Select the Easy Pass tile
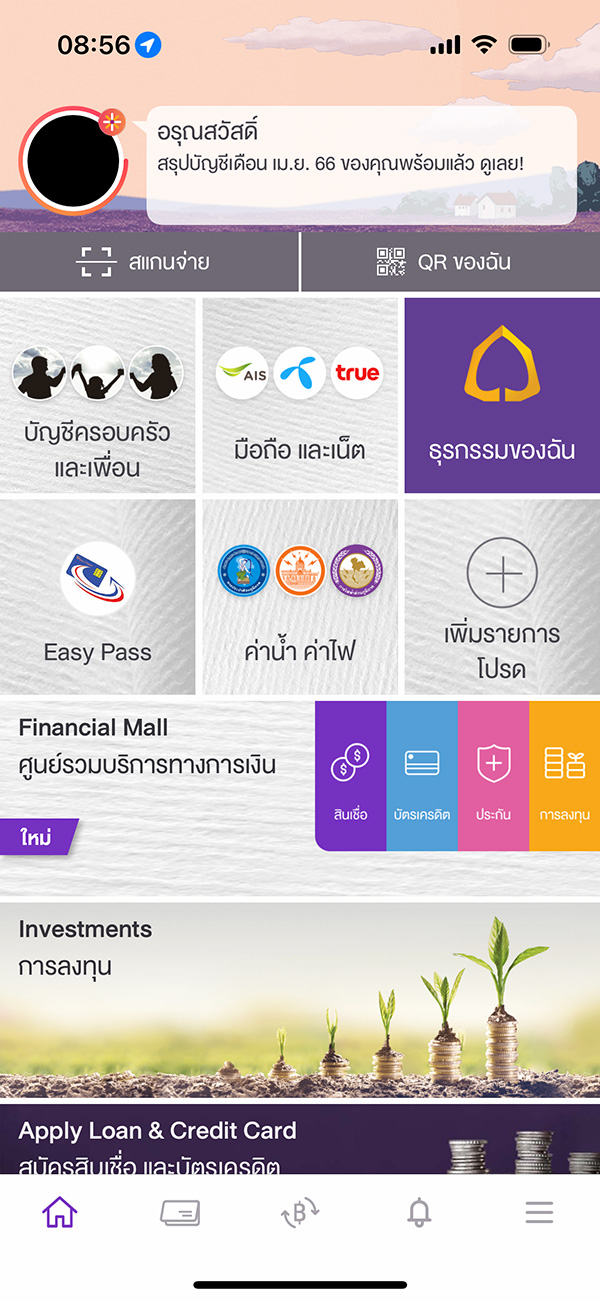Image resolution: width=600 pixels, height=1301 pixels. coord(98,598)
